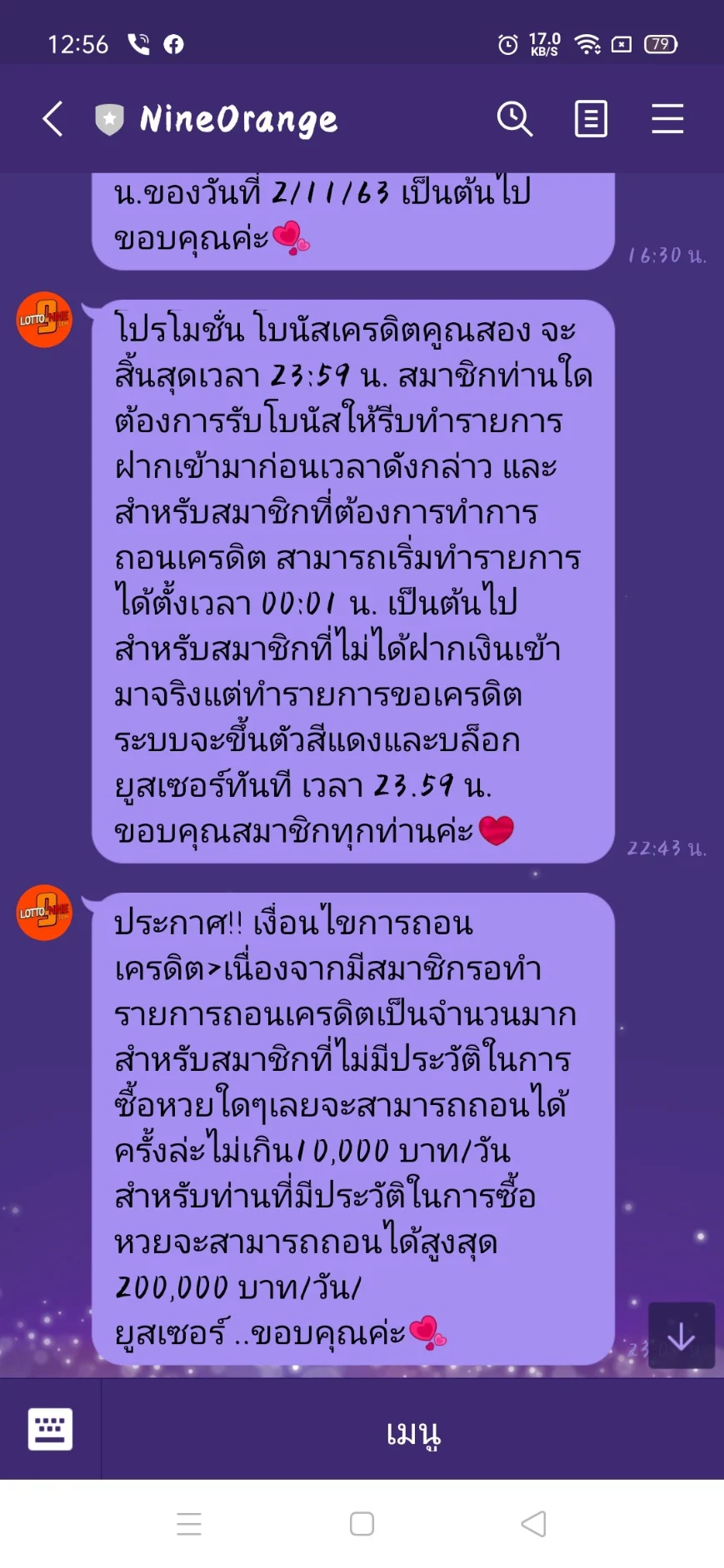This screenshot has height=1568, width=724.
Task: Switch to keyboard input
Action: 50,1429
